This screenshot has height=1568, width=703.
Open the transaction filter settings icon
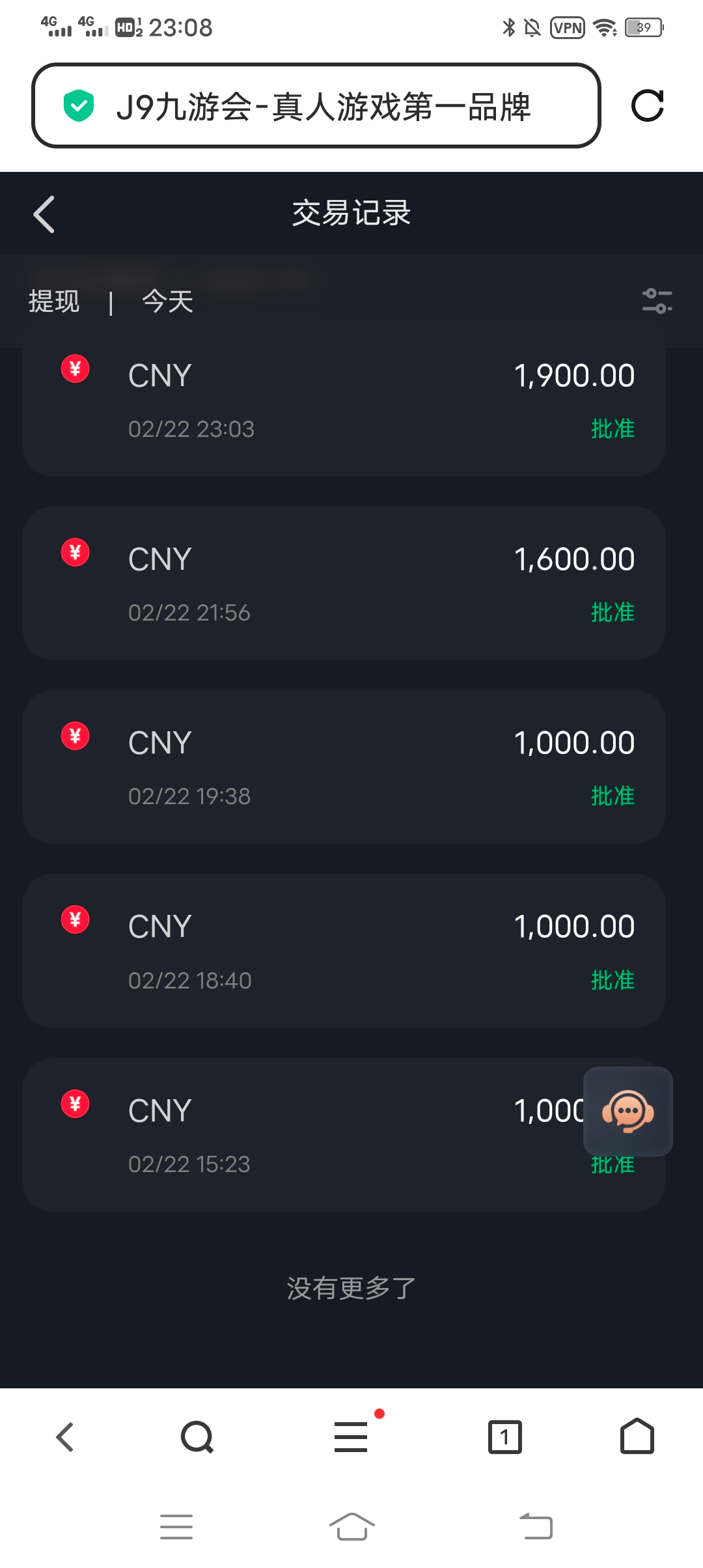tap(657, 301)
